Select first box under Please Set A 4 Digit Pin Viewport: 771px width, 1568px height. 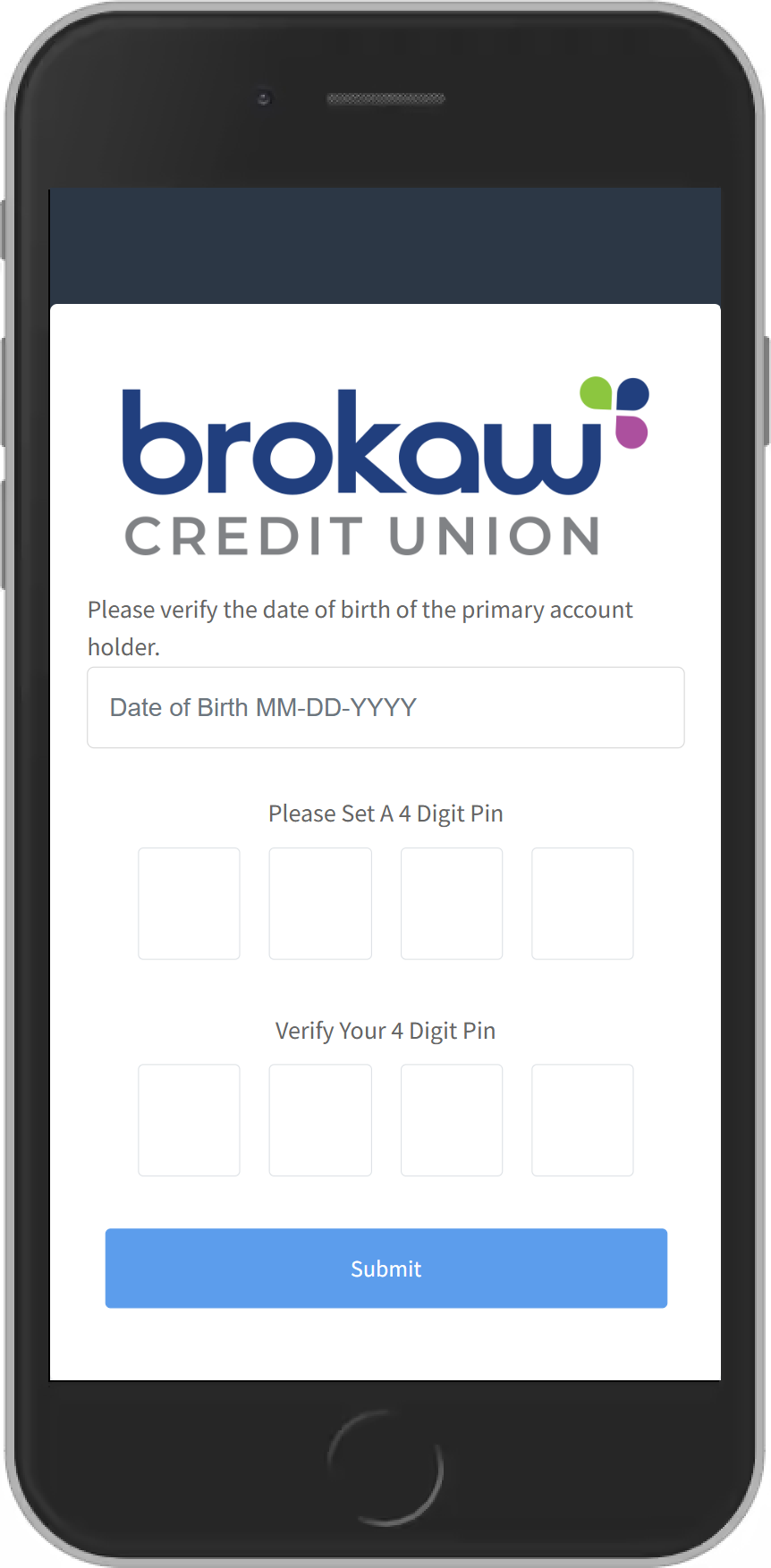[189, 903]
